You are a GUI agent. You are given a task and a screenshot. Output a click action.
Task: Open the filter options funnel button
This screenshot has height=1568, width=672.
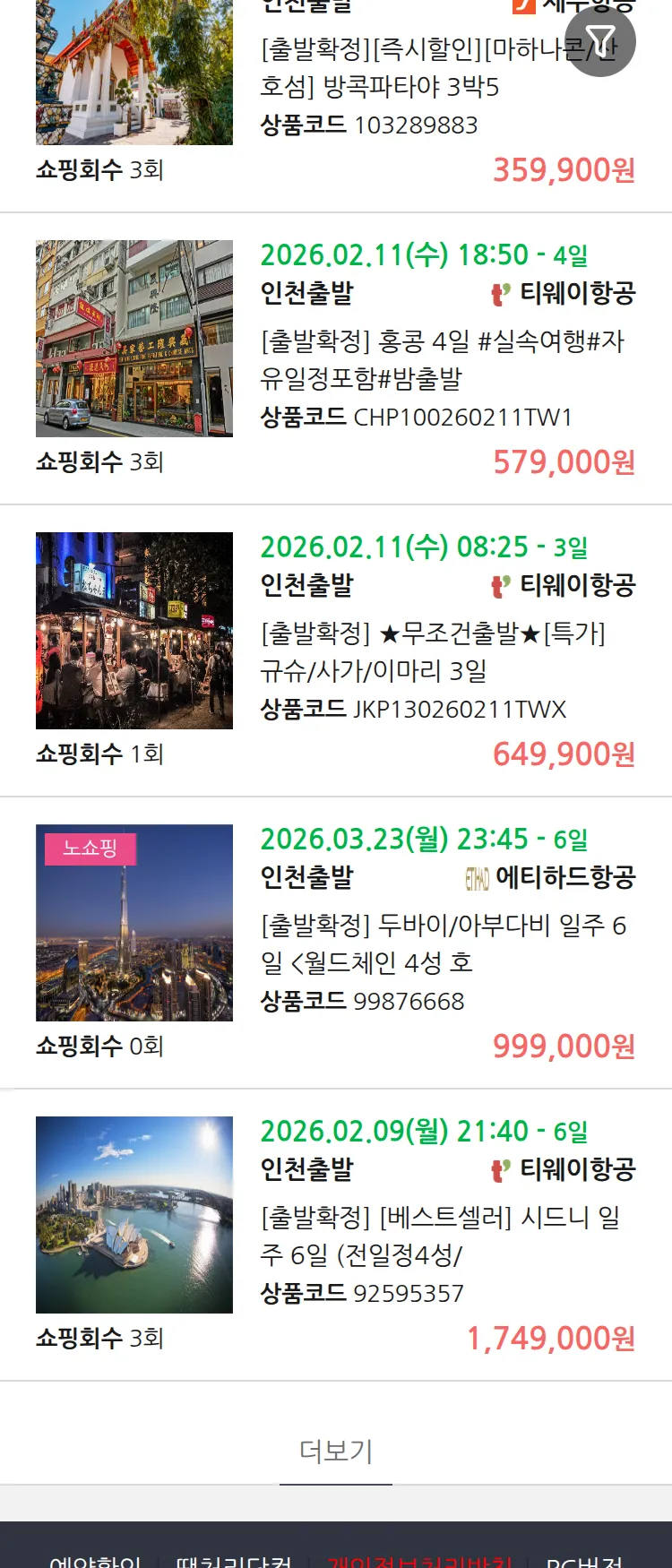[600, 41]
